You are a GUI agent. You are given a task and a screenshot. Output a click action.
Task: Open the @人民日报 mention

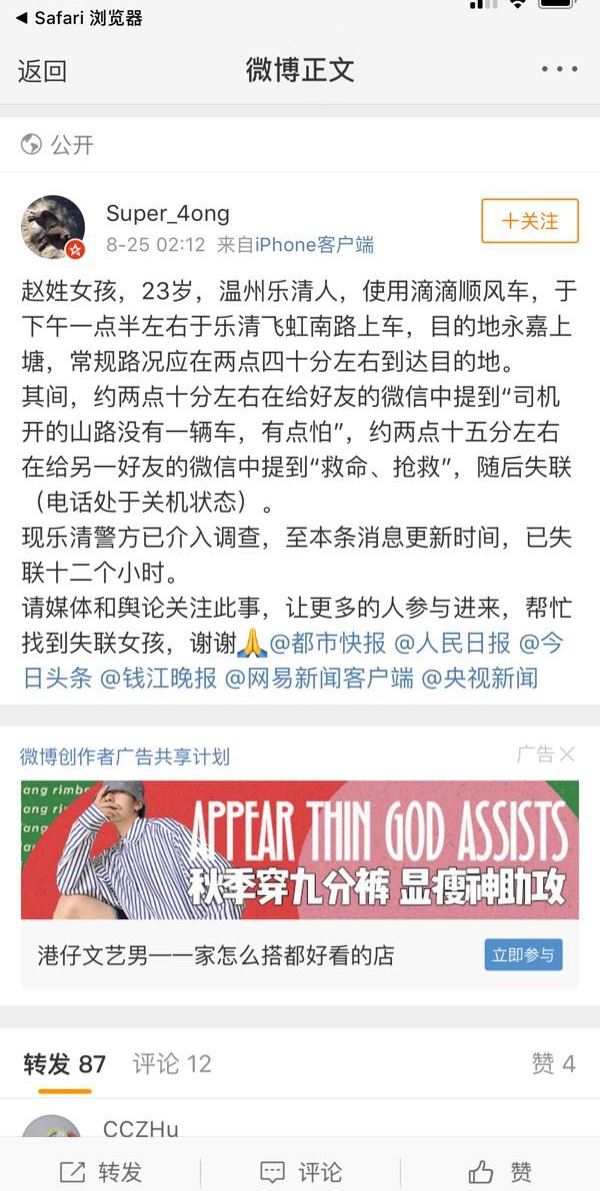pos(452,642)
